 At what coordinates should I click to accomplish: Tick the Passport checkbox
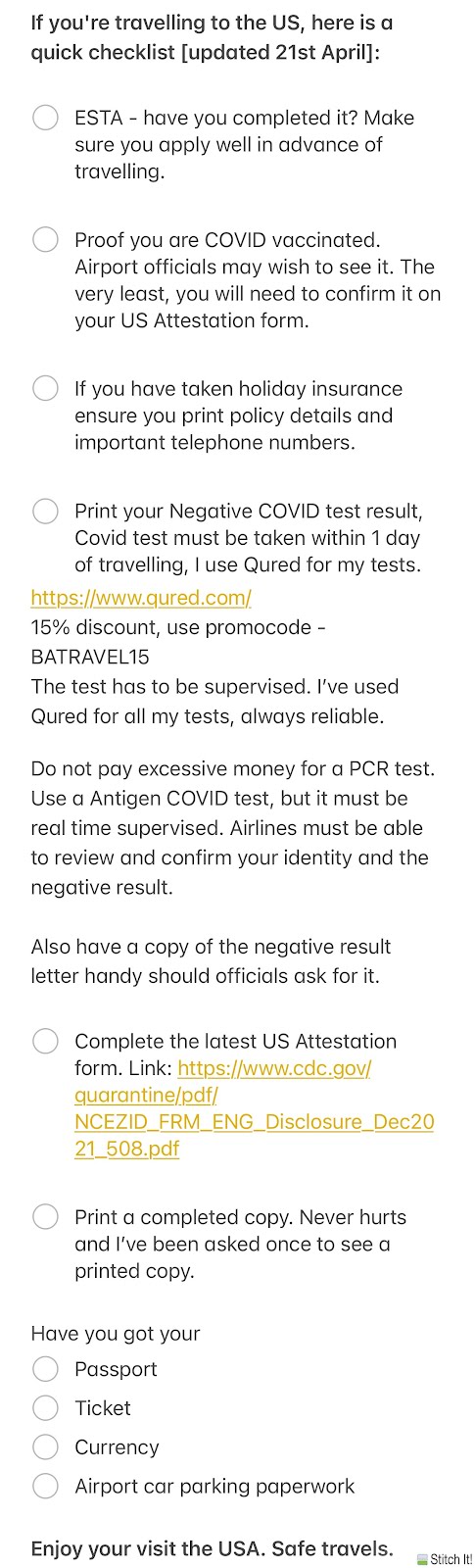point(45,1369)
